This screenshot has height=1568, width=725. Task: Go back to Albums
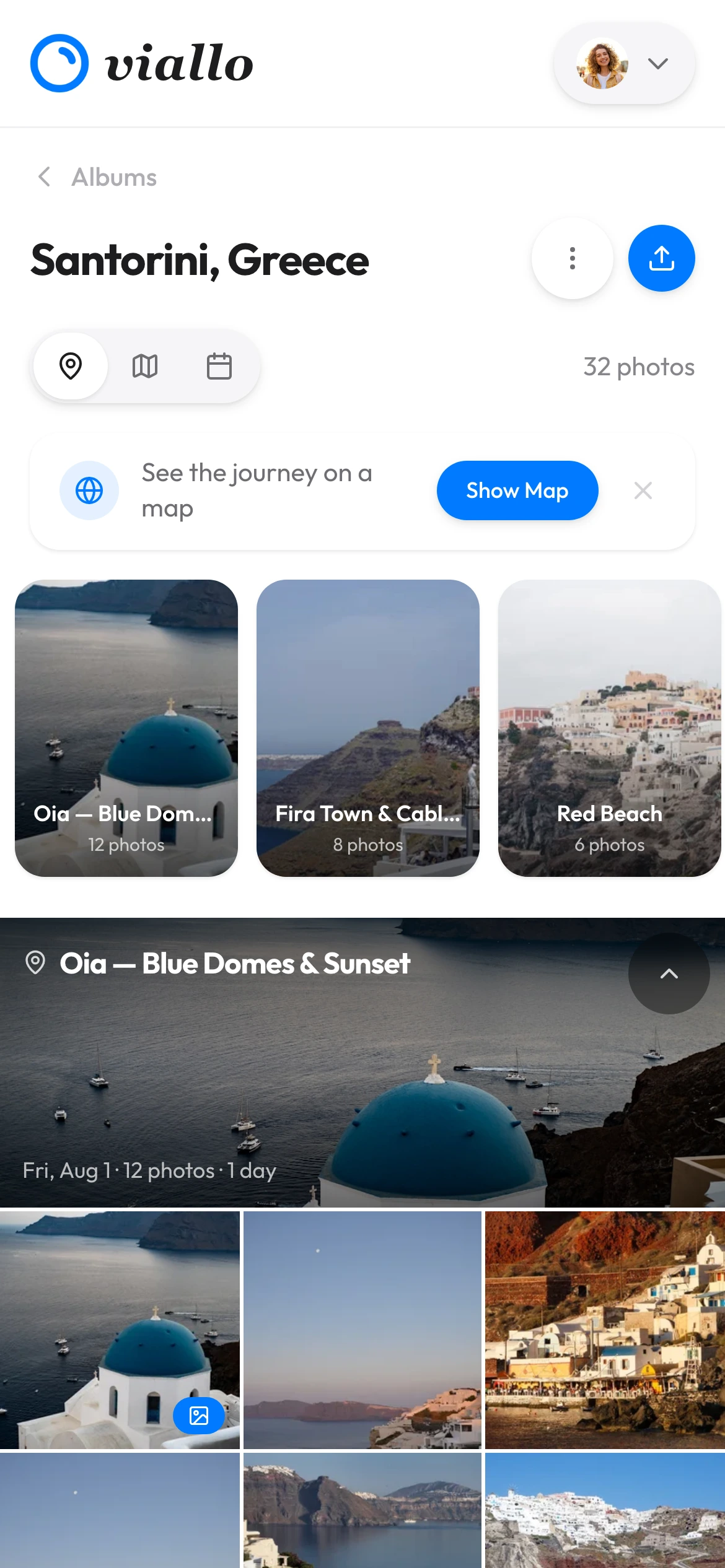tap(97, 177)
